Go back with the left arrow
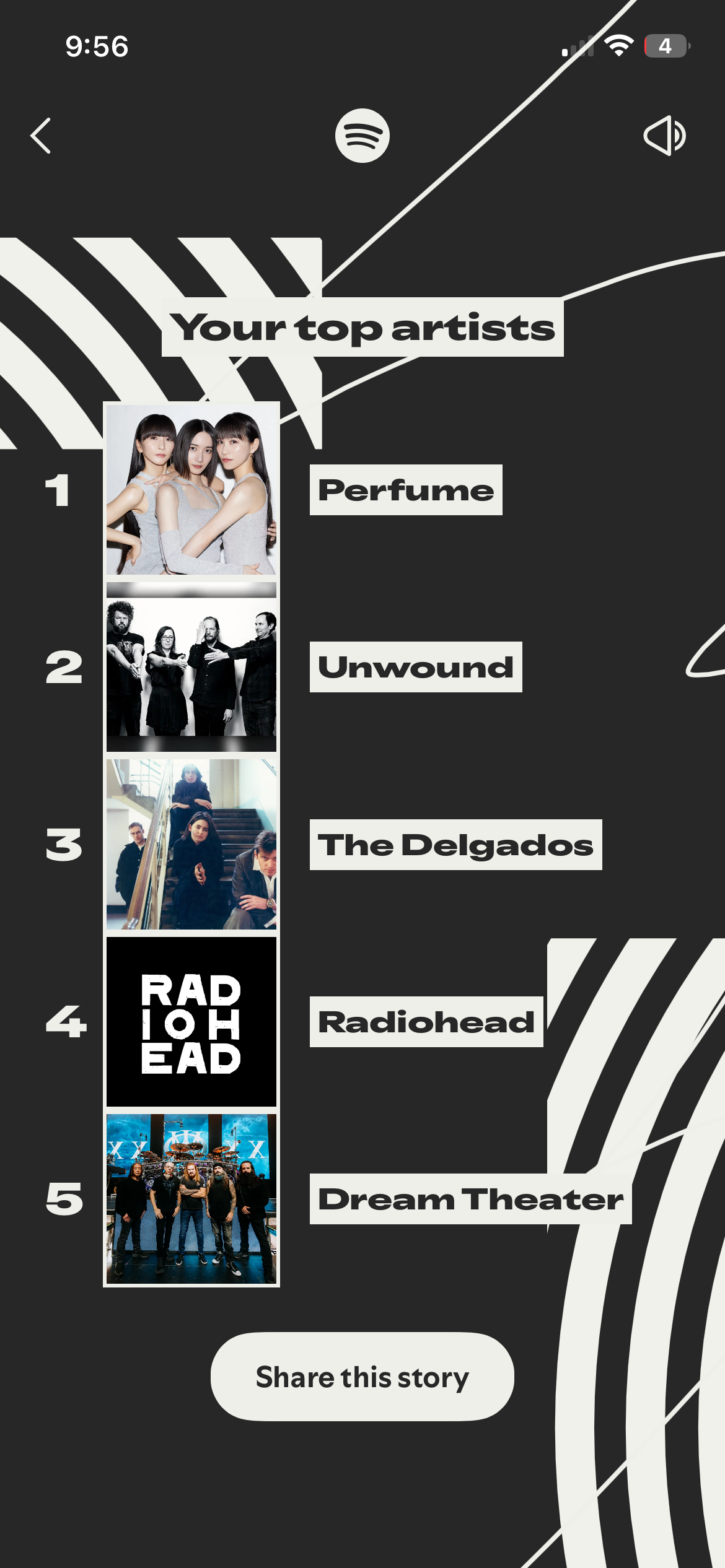This screenshot has height=1568, width=725. tap(41, 136)
